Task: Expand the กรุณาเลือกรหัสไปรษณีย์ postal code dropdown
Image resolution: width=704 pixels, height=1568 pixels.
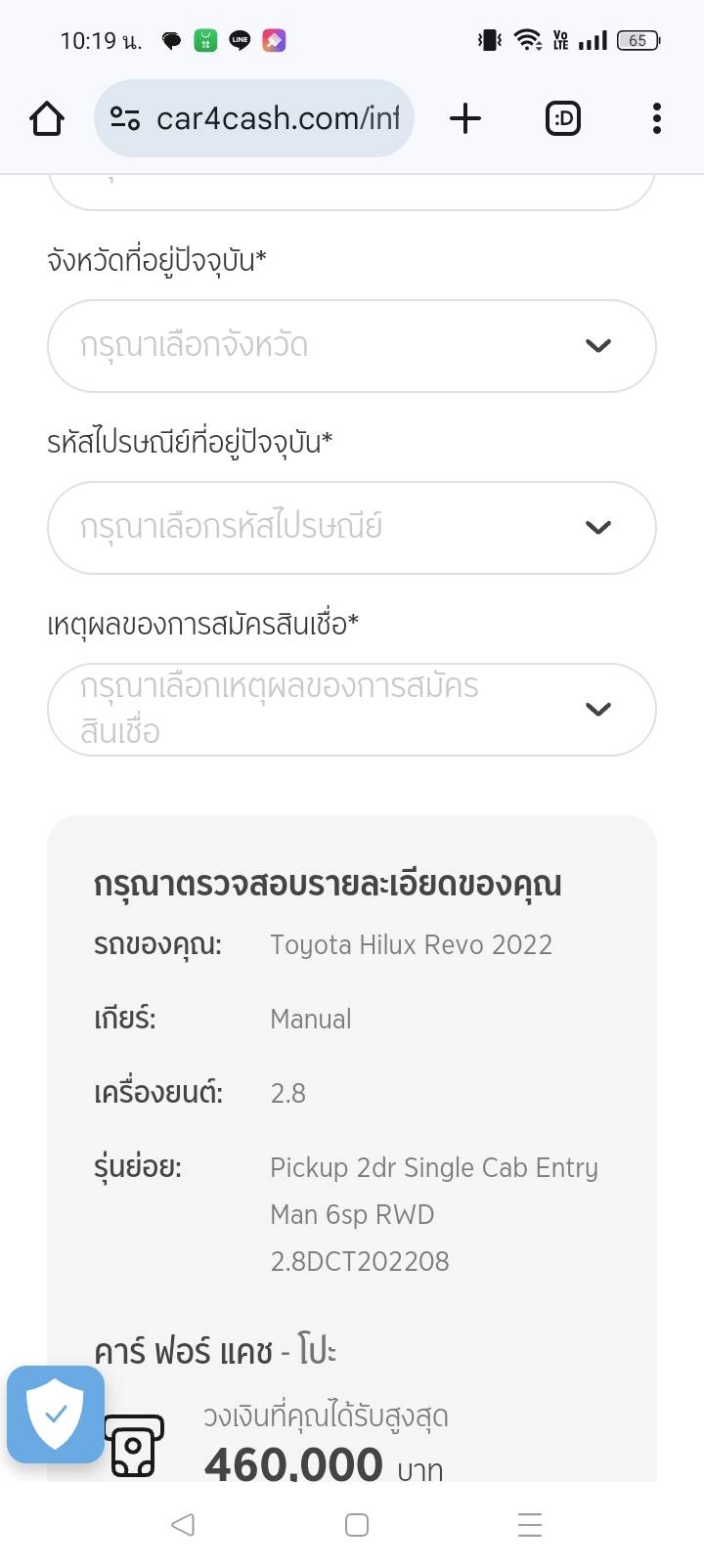Action: point(351,528)
